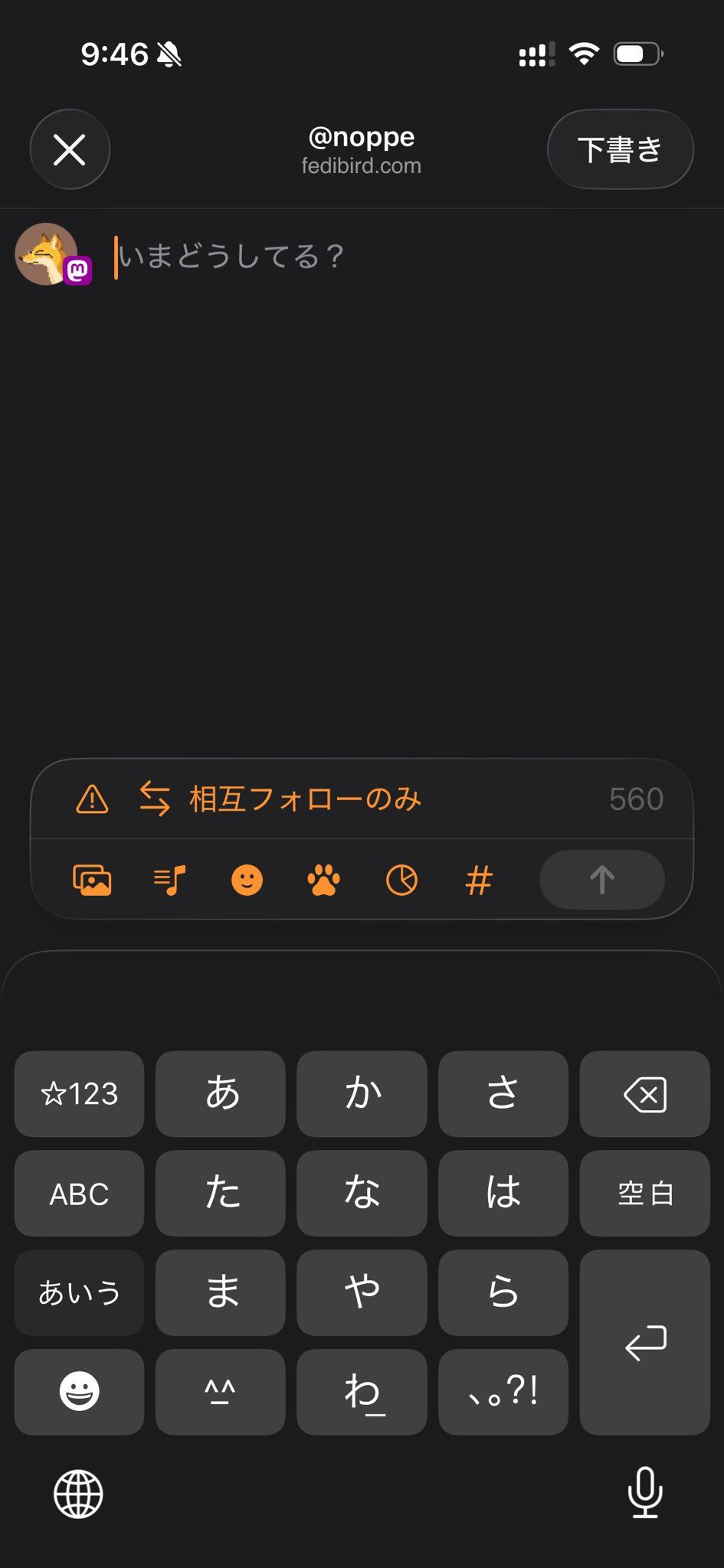Add a music attachment
This screenshot has height=1568, width=724.
169,880
